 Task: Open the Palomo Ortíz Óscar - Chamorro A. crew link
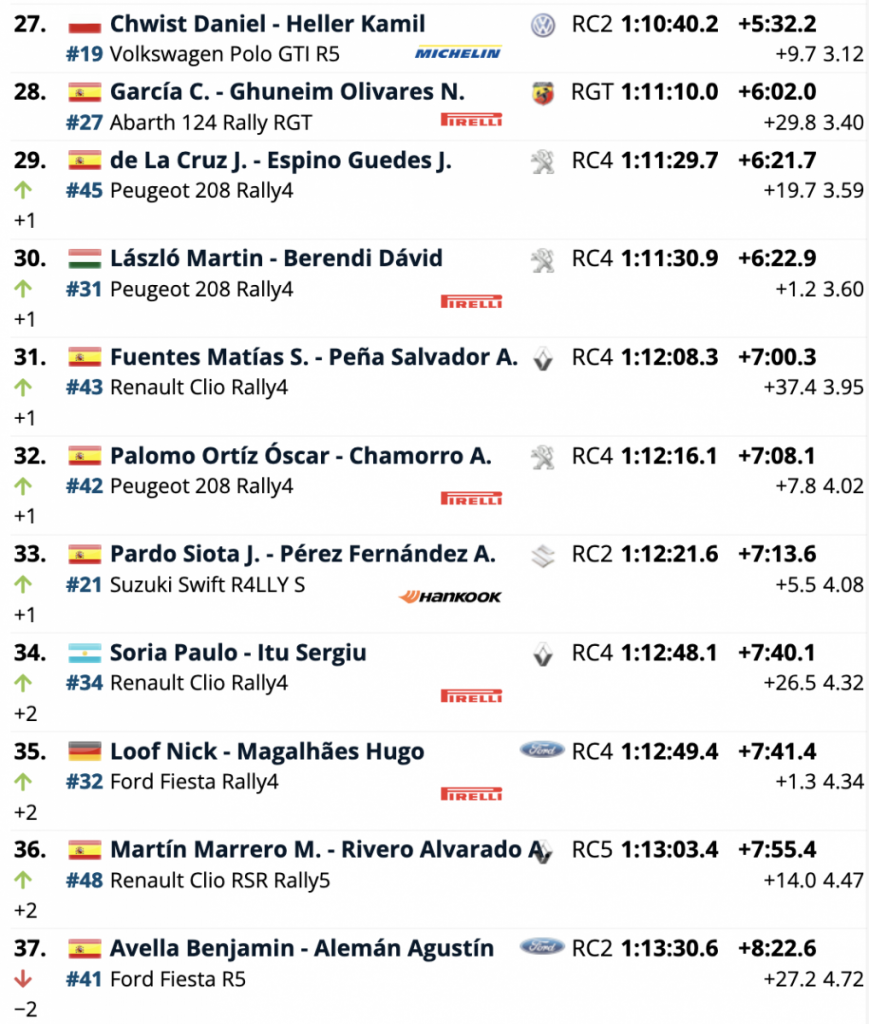[300, 456]
